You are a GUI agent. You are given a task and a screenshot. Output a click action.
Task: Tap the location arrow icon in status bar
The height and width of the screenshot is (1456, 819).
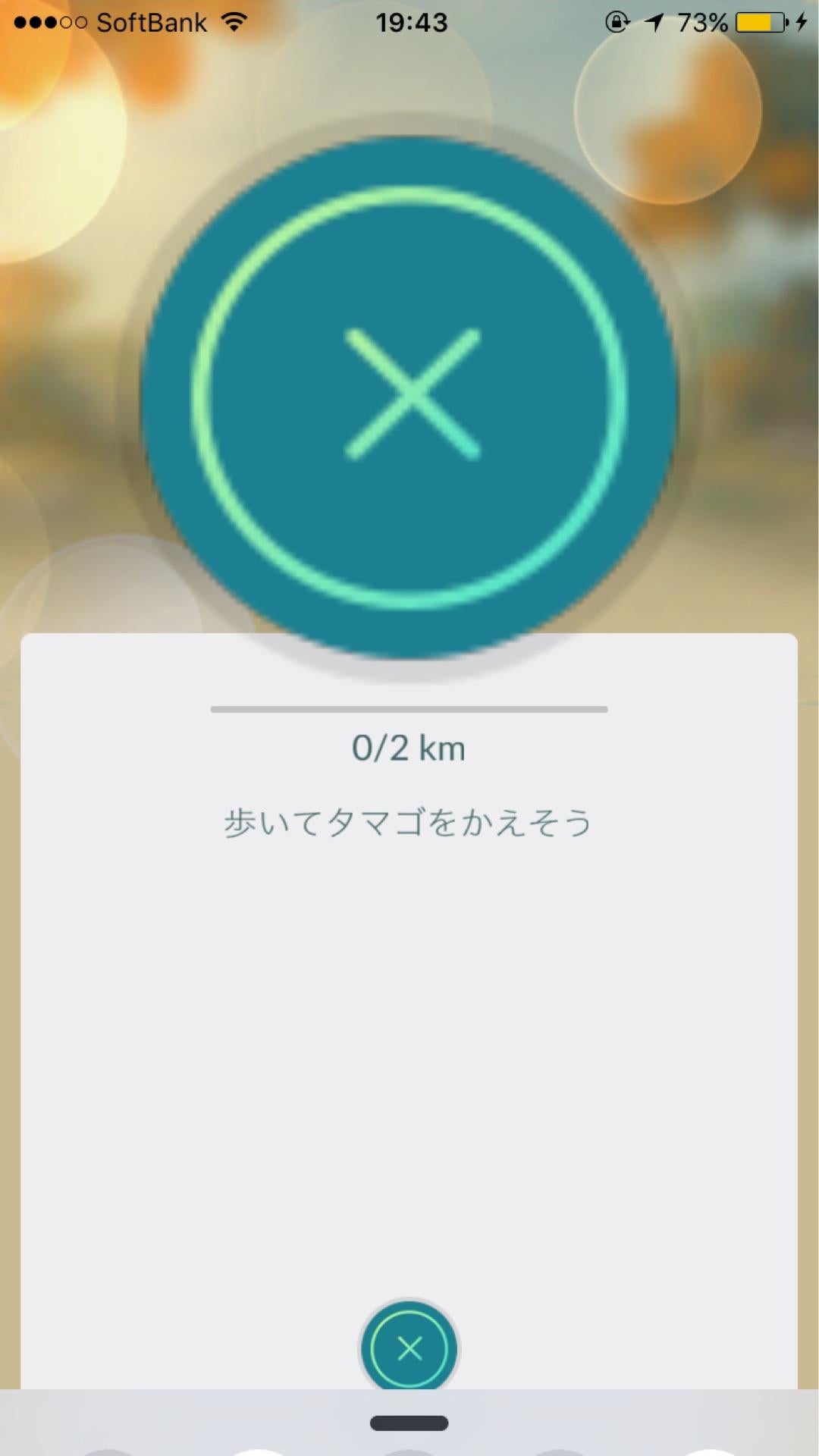point(654,22)
